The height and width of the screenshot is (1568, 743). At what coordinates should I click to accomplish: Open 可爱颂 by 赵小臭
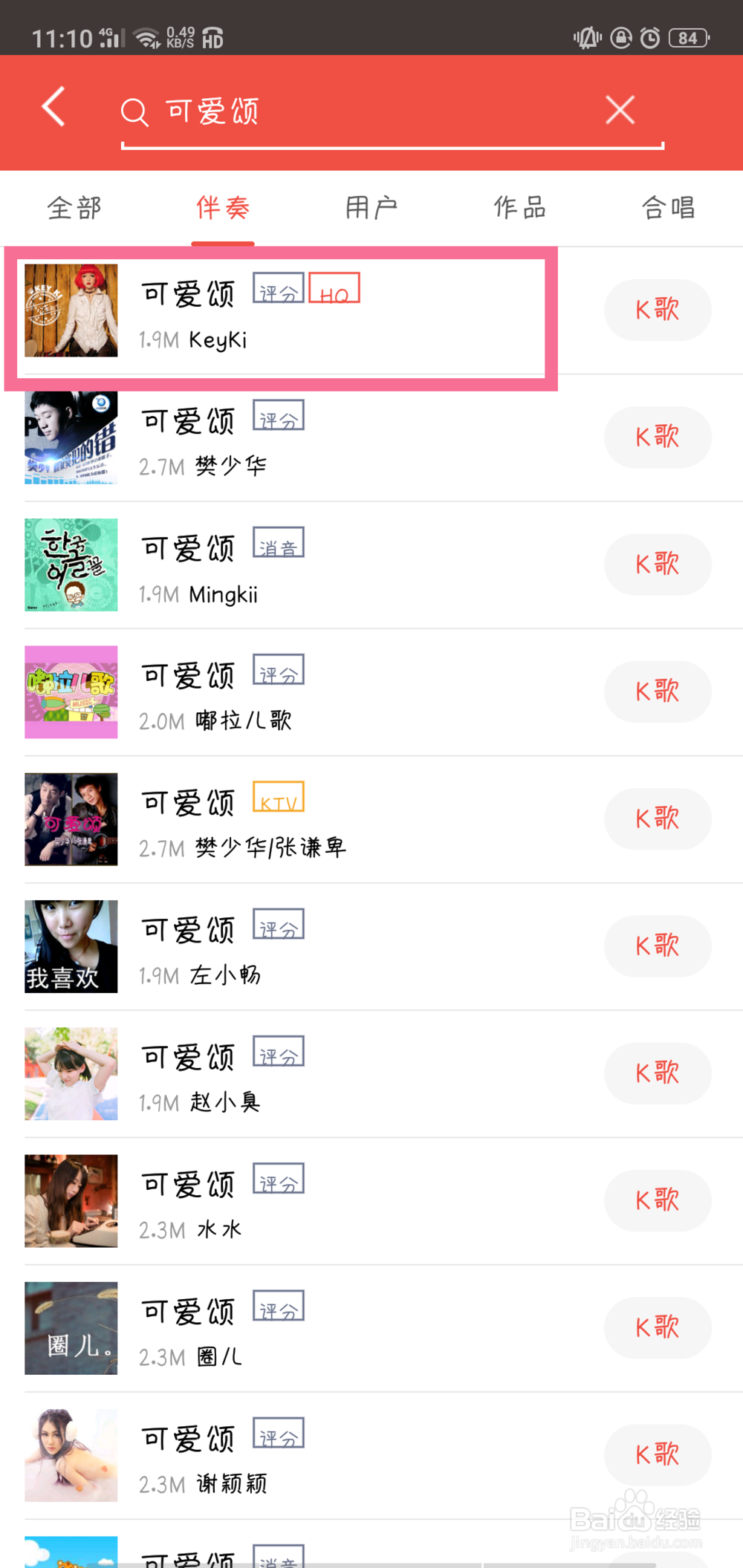pos(297,1074)
